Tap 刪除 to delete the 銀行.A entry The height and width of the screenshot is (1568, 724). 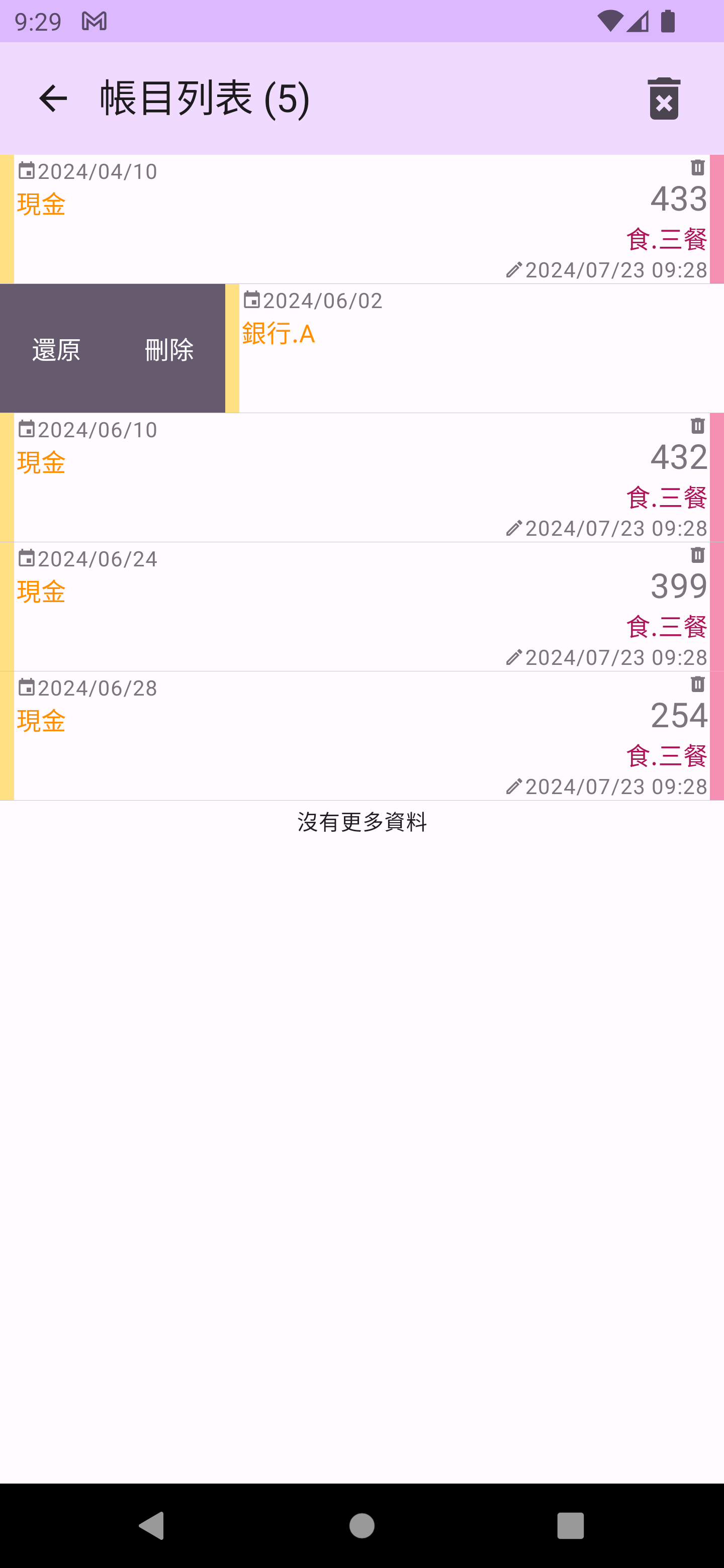tap(169, 349)
